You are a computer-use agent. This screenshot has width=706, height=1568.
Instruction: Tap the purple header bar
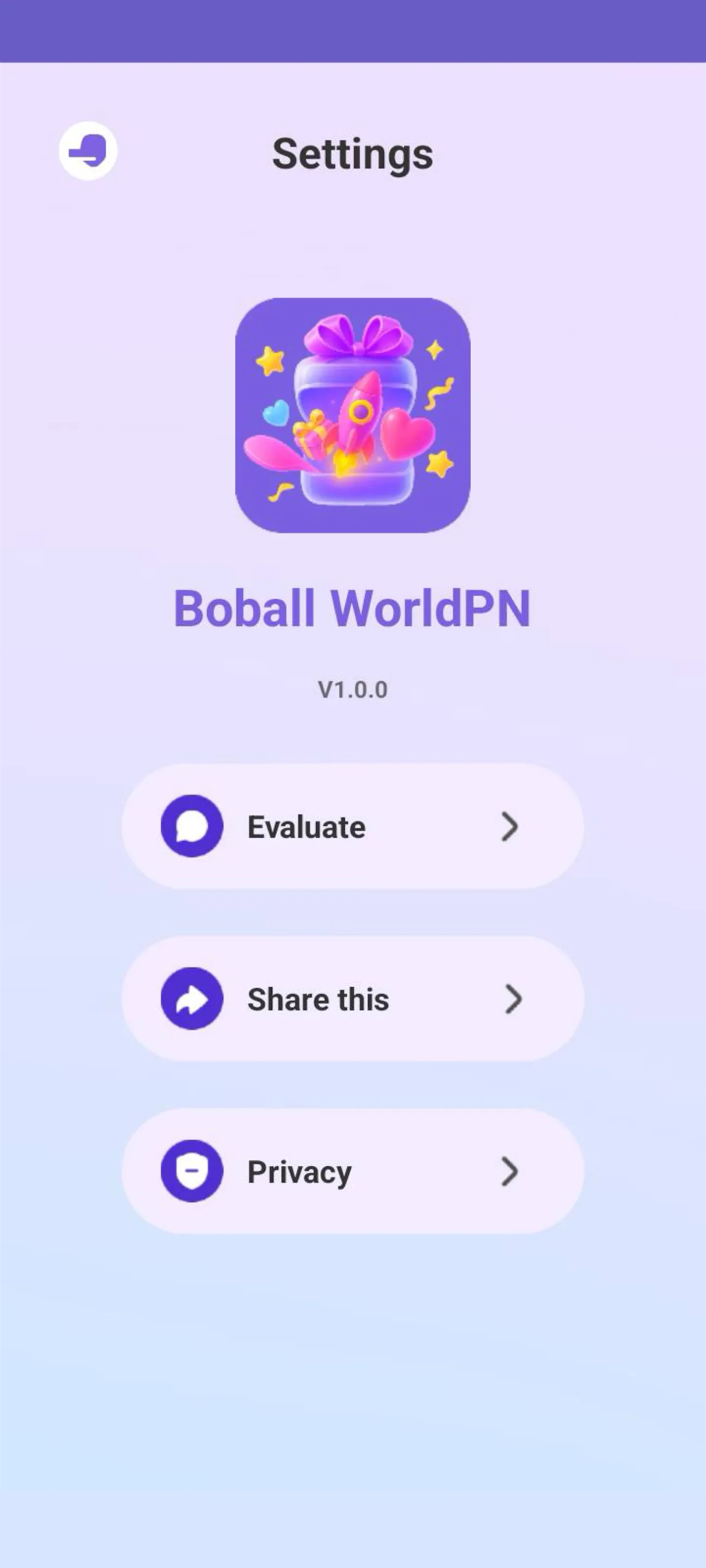pyautogui.click(x=354, y=29)
